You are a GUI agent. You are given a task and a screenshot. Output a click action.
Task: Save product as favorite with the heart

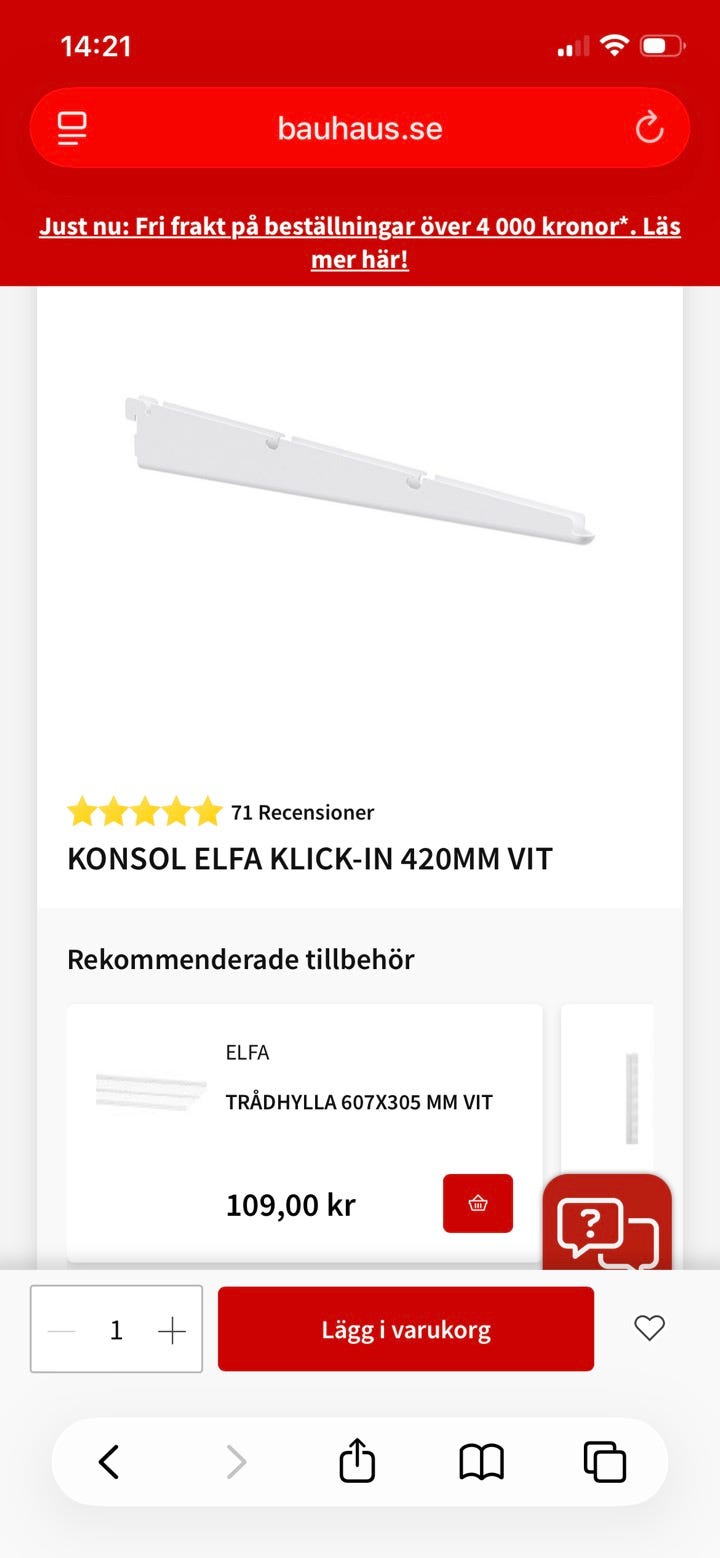[x=649, y=1328]
